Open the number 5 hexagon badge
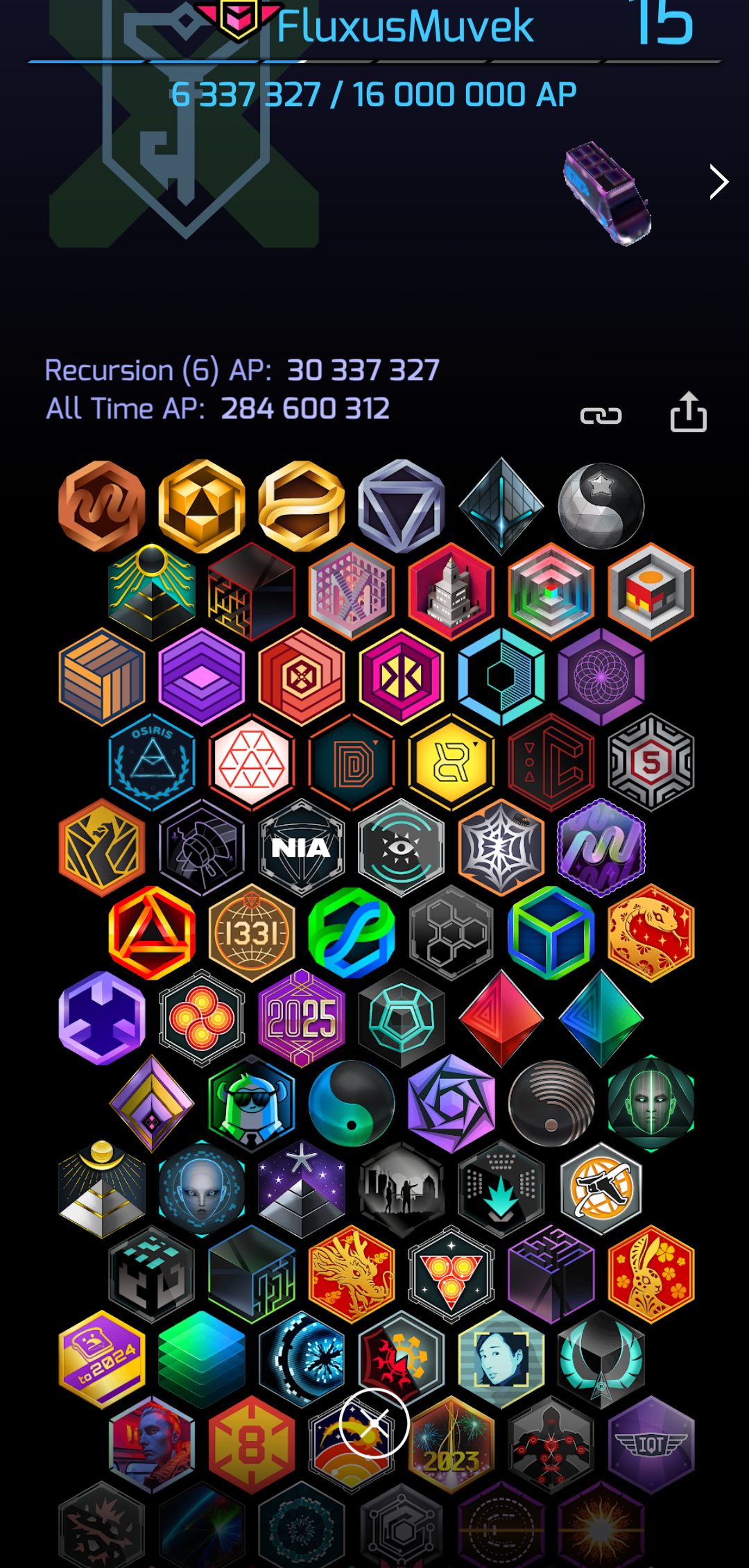The height and width of the screenshot is (1568, 749). pyautogui.click(x=651, y=762)
